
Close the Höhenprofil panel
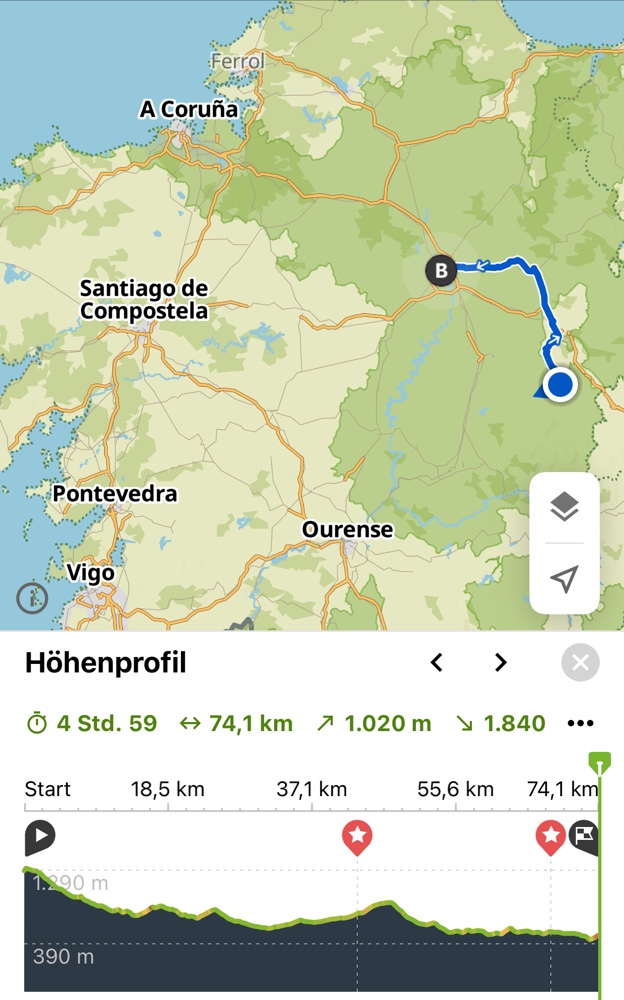(x=580, y=662)
